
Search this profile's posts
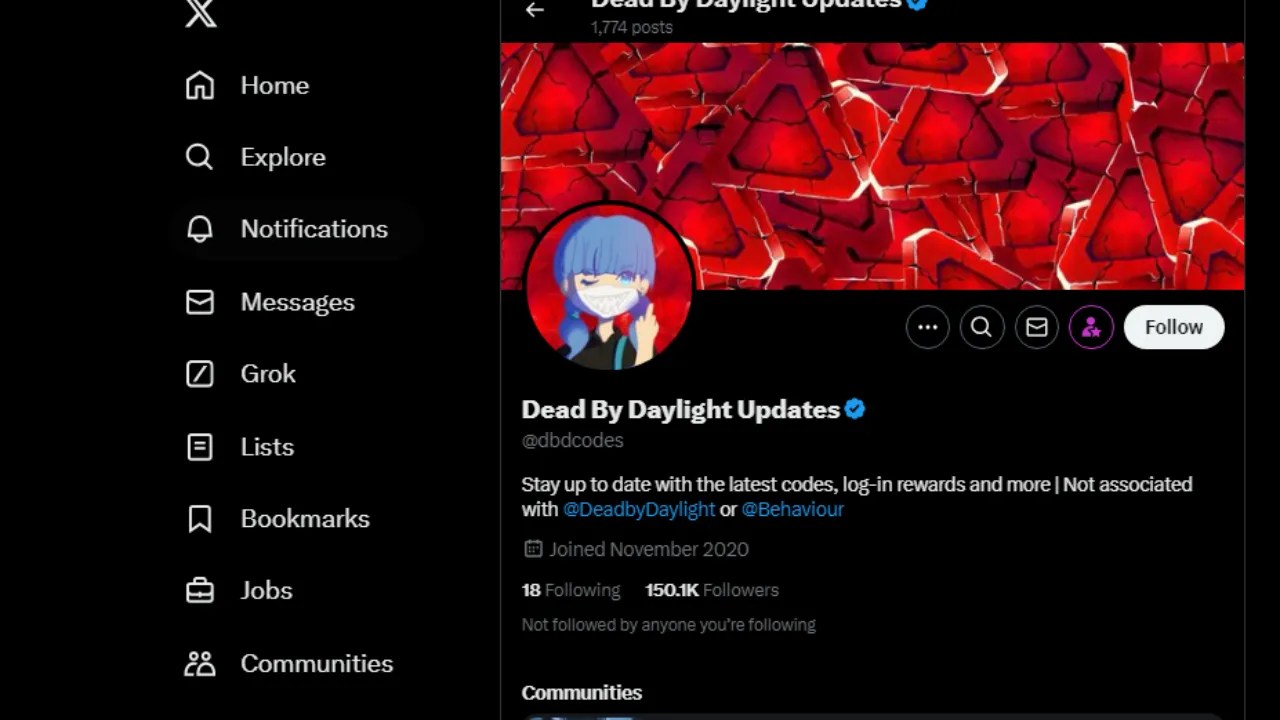981,328
